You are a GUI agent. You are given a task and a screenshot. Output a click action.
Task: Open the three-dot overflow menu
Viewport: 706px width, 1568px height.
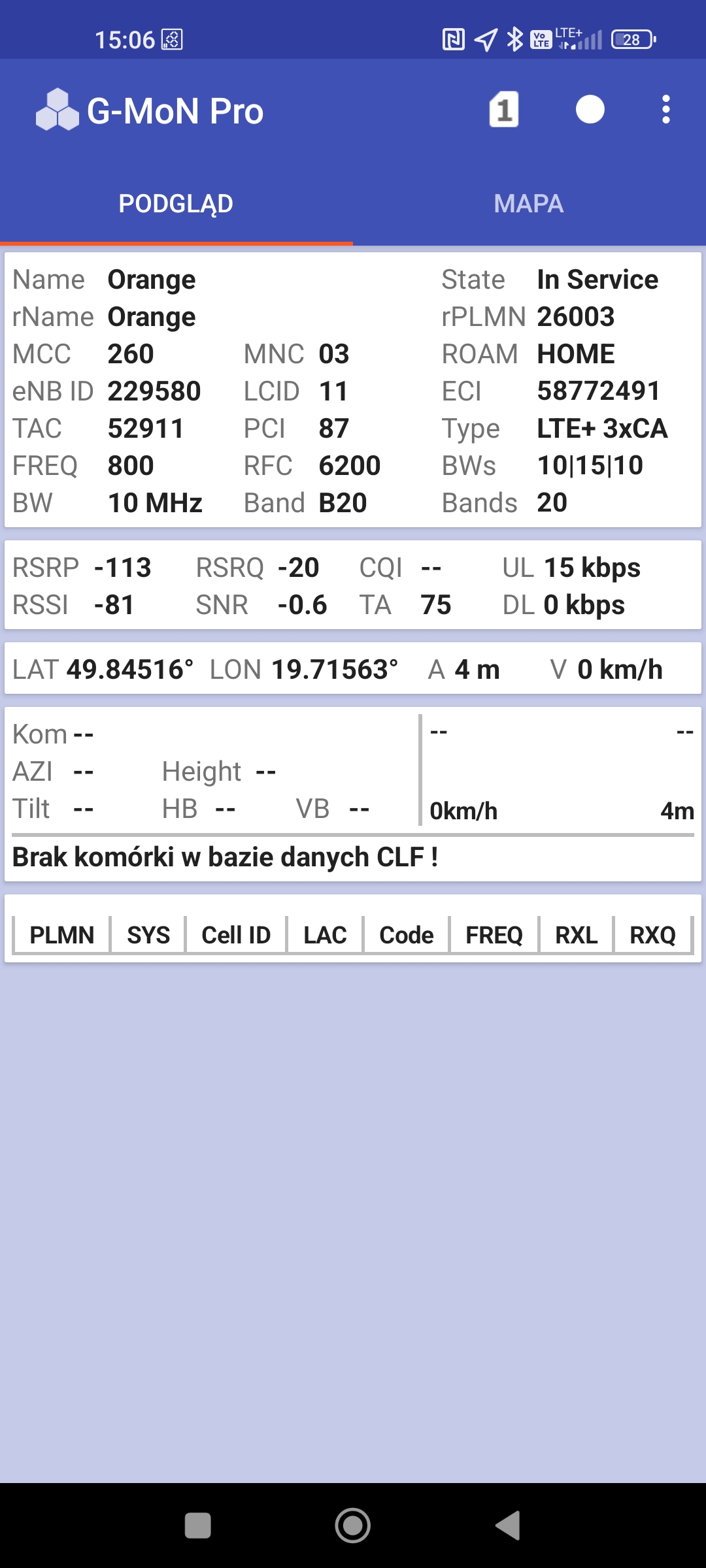[665, 110]
